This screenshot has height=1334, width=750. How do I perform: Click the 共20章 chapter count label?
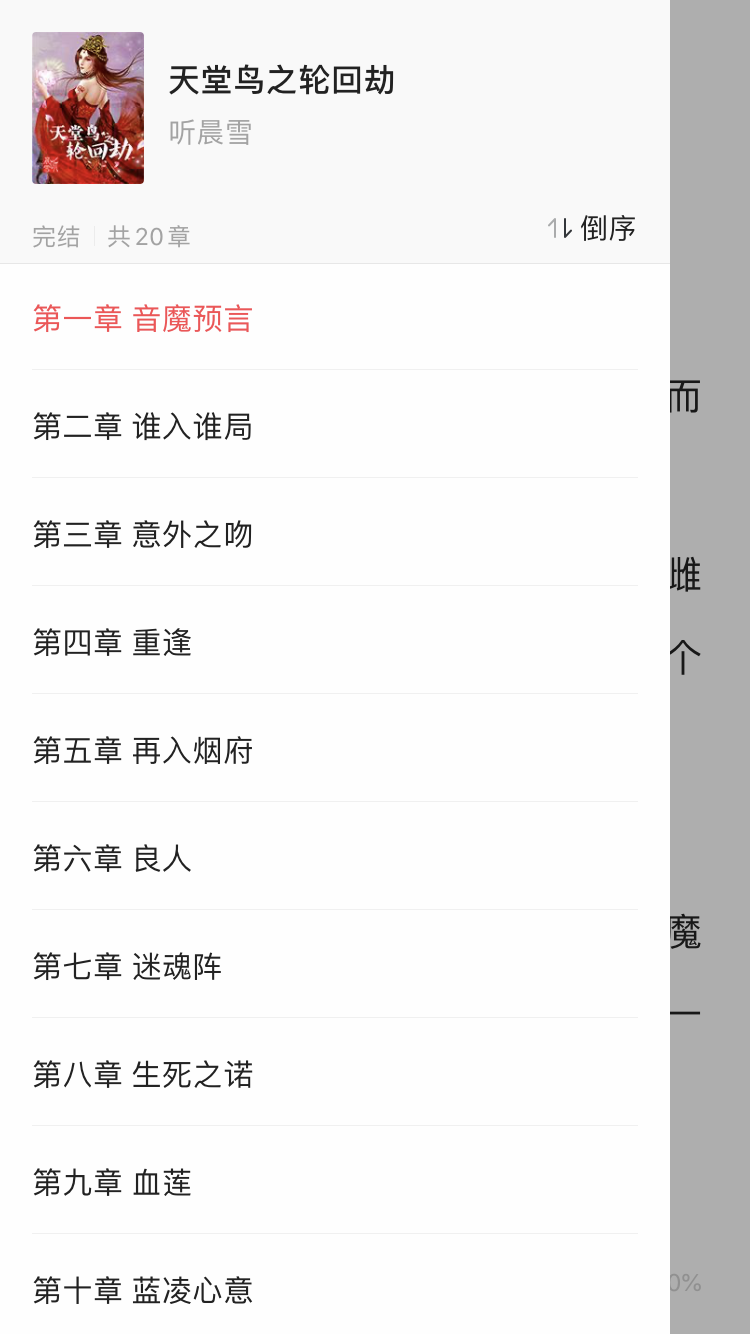pos(146,235)
